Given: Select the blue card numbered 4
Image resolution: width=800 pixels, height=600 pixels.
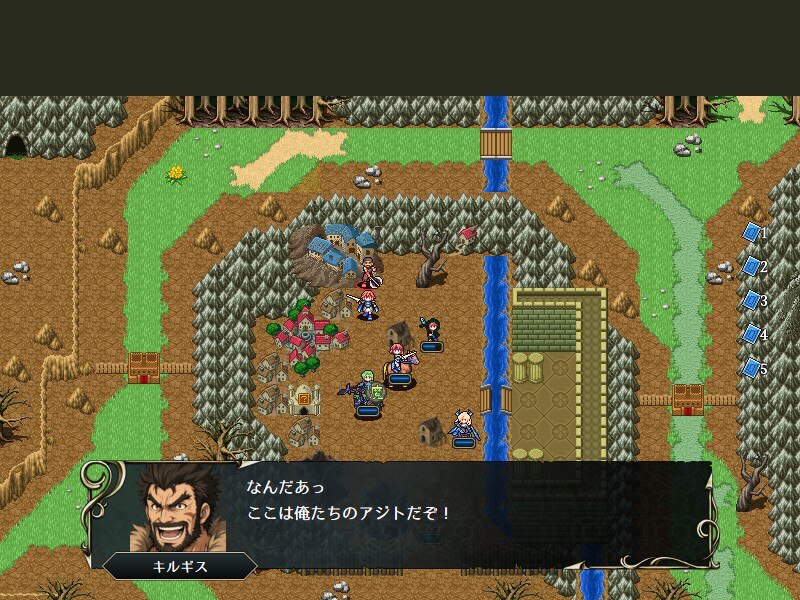Looking at the screenshot, I should pos(752,335).
